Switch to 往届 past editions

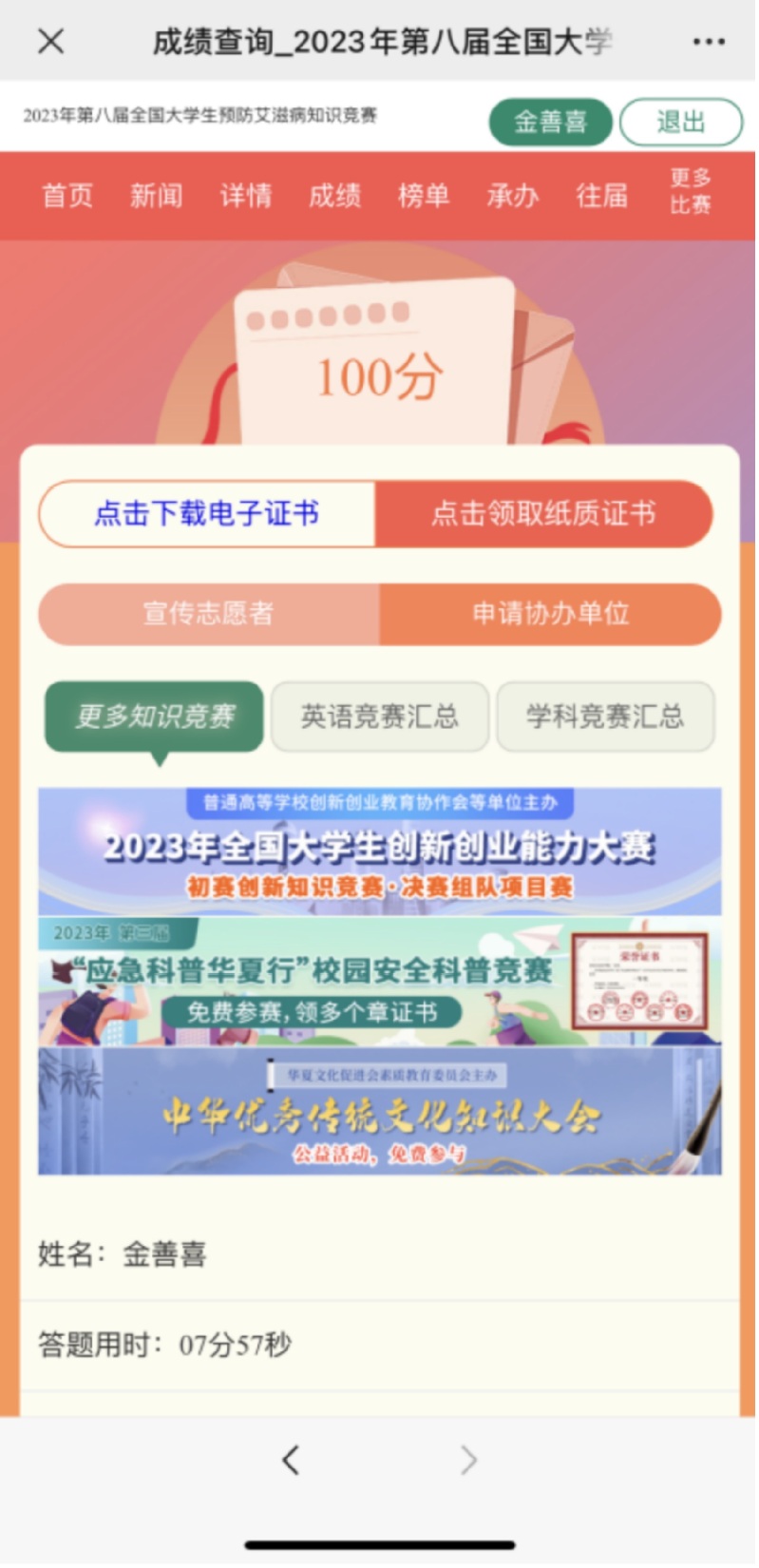[602, 196]
